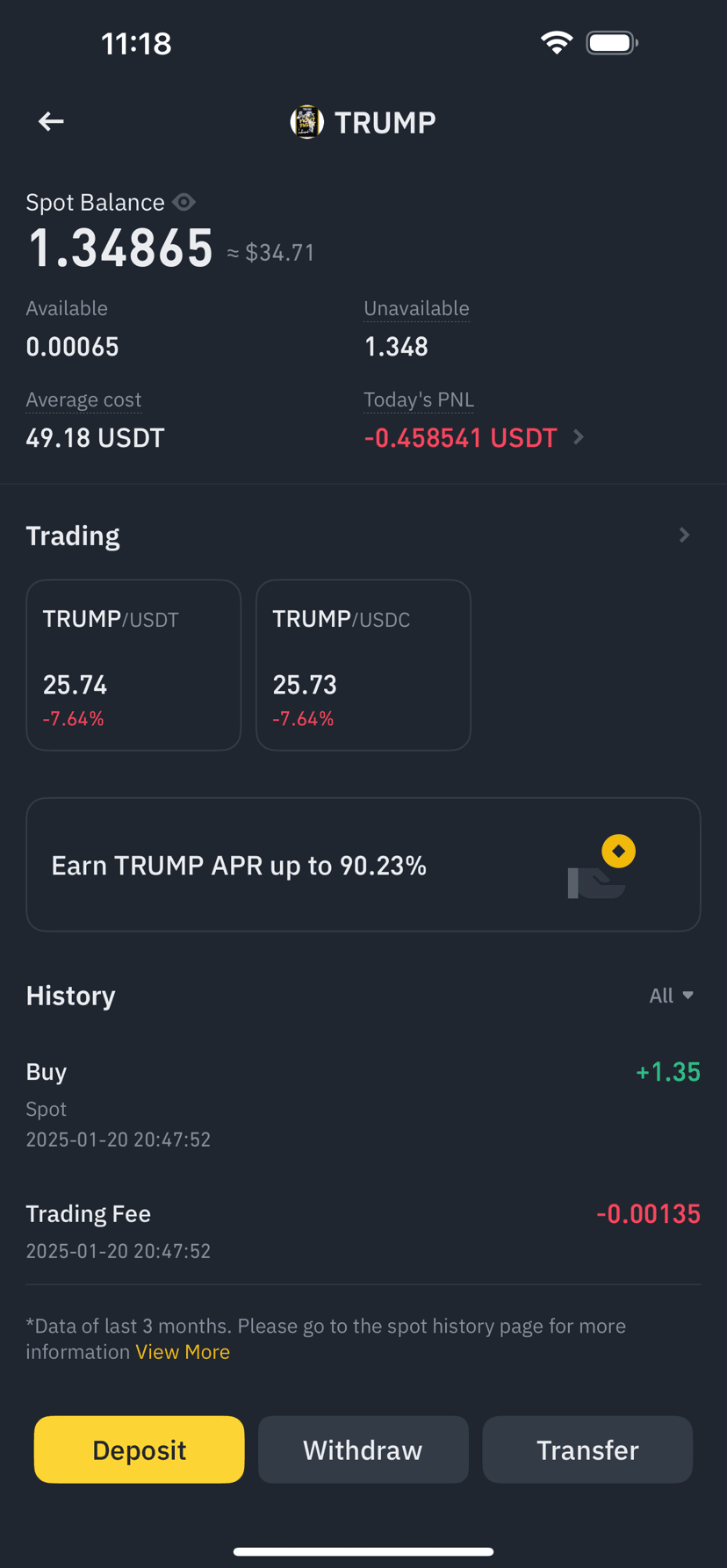Expand the Trading section chevron
This screenshot has width=727, height=1568.
(684, 535)
